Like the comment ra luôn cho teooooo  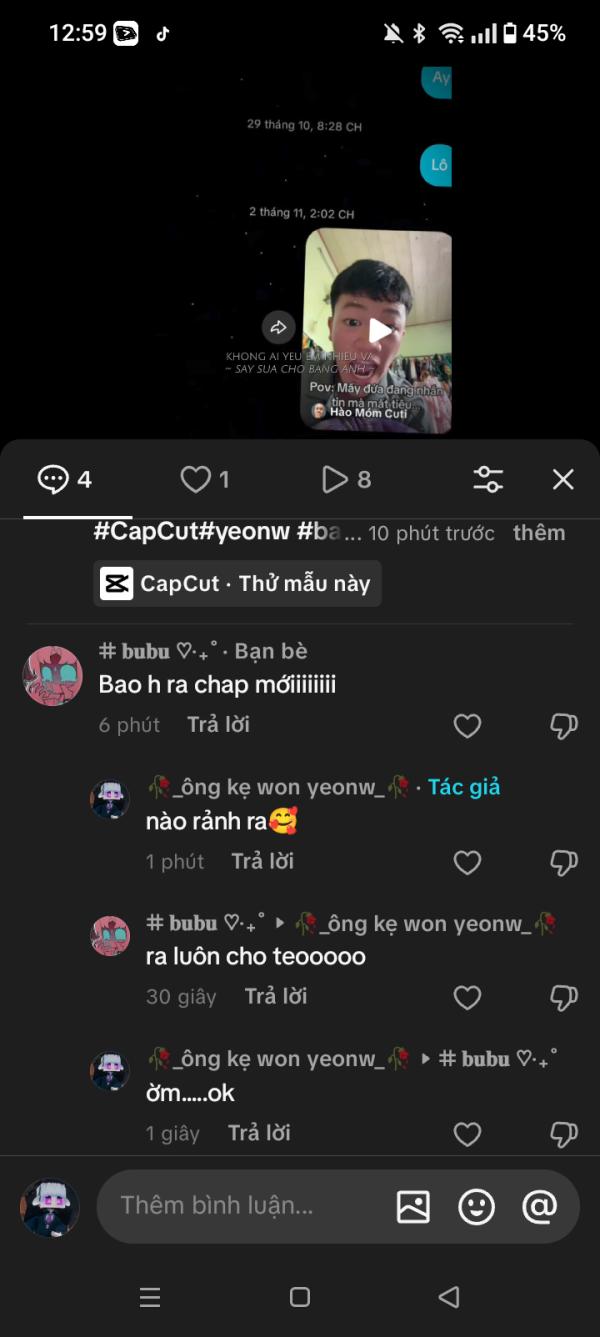(467, 997)
